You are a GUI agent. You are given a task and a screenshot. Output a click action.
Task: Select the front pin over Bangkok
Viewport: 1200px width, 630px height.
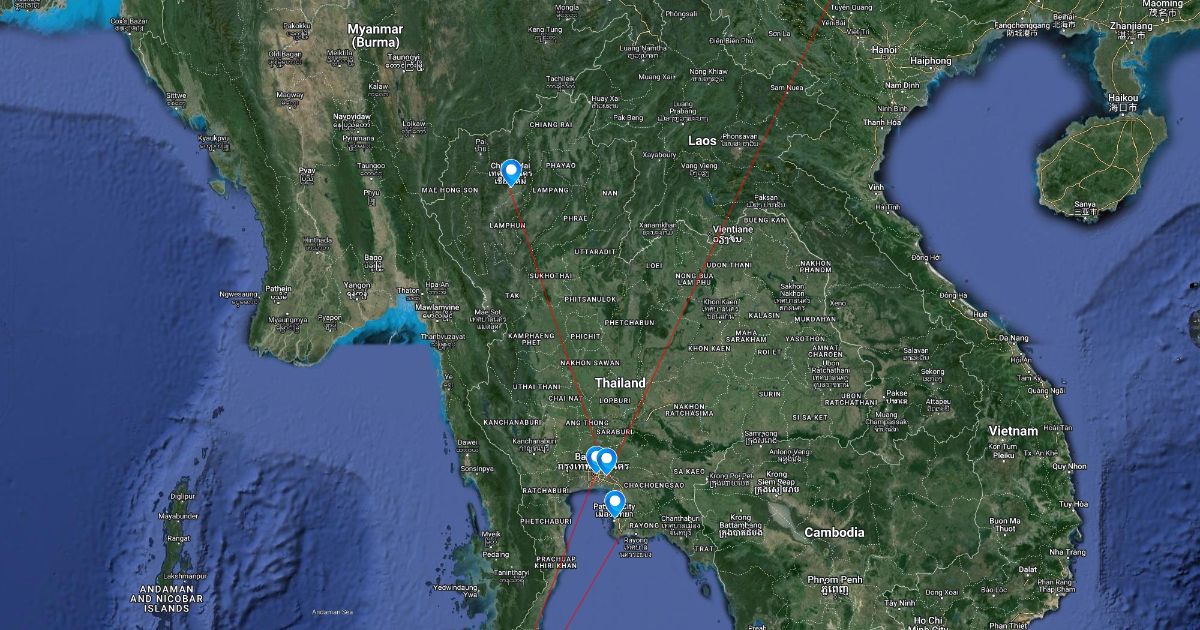(x=606, y=460)
